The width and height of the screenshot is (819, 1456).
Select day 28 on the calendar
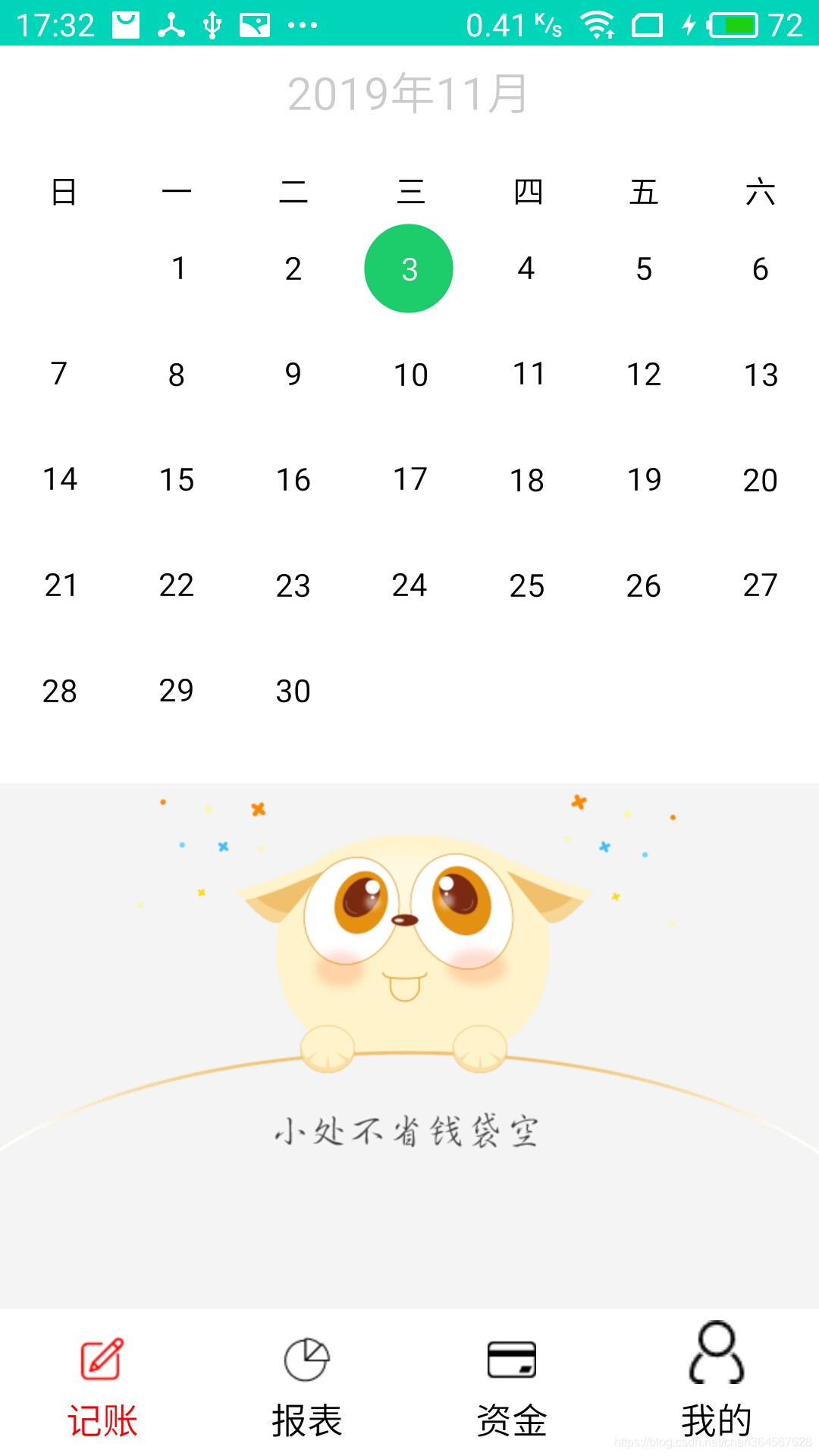tap(59, 691)
